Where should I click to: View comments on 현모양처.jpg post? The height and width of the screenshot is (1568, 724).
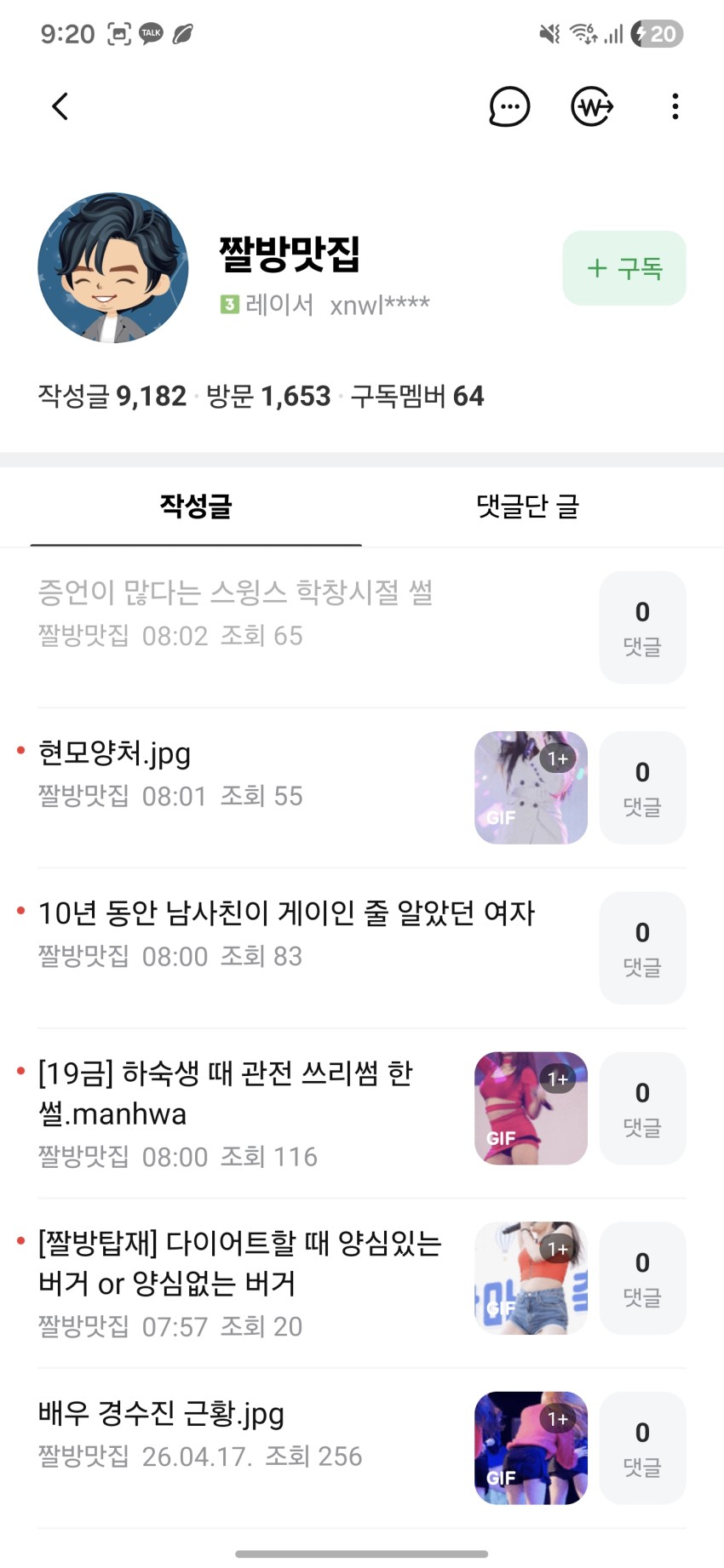[642, 787]
